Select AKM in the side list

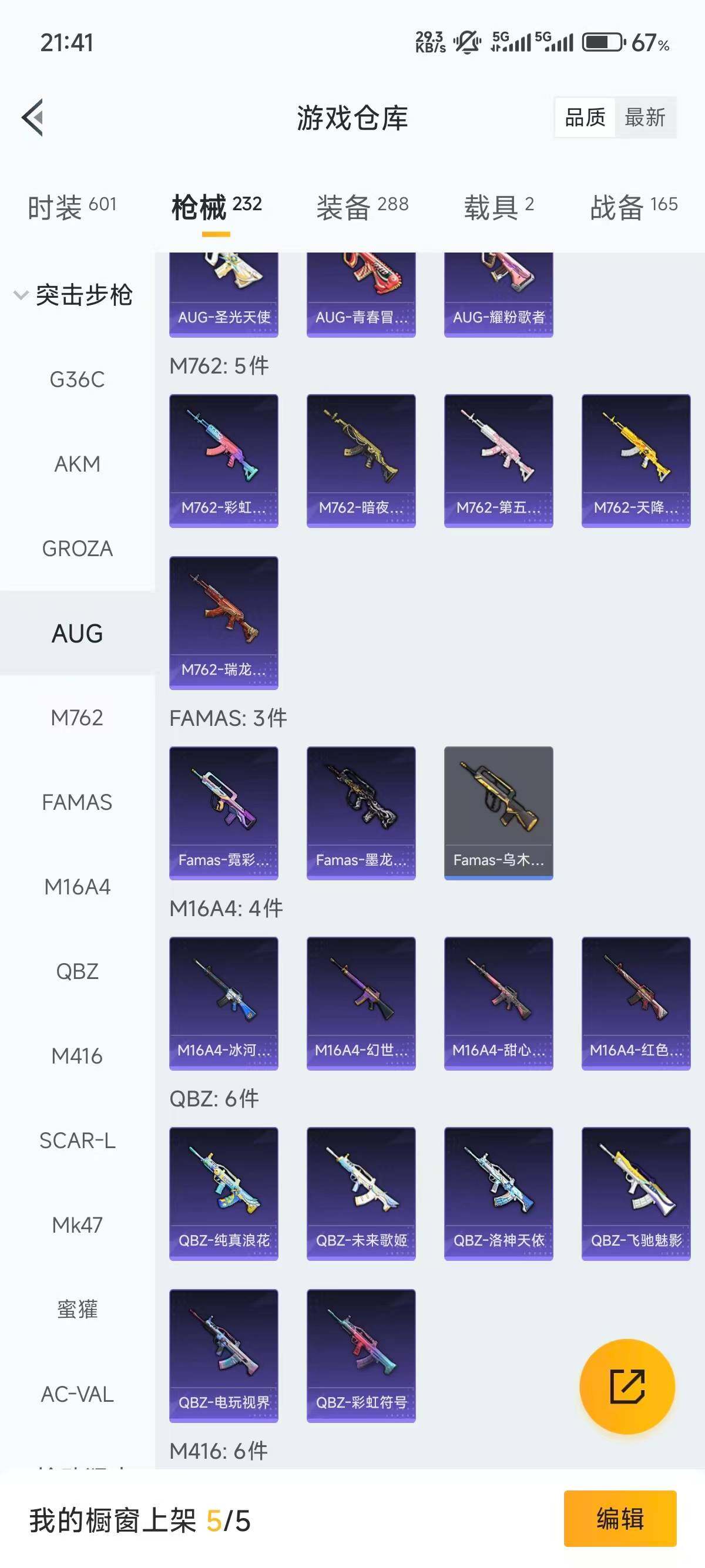(78, 464)
